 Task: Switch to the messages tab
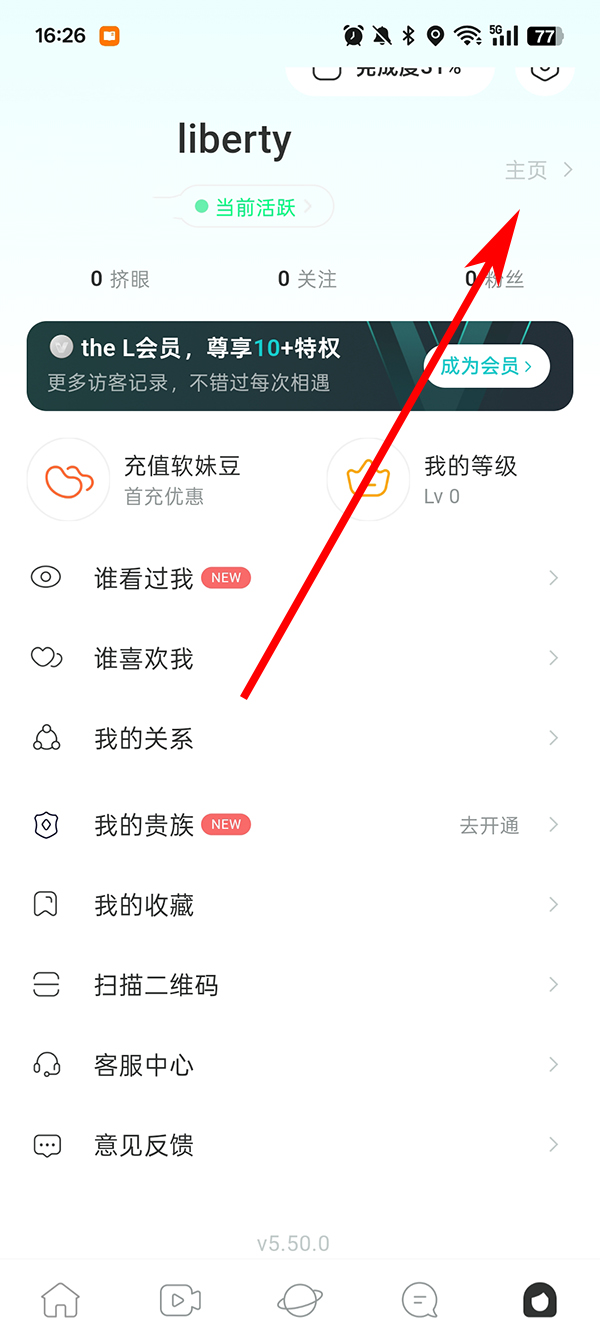[419, 1300]
